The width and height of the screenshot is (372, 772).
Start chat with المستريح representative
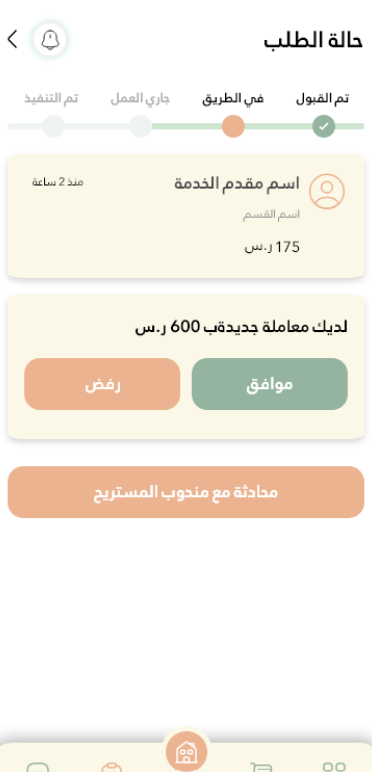coord(186,492)
